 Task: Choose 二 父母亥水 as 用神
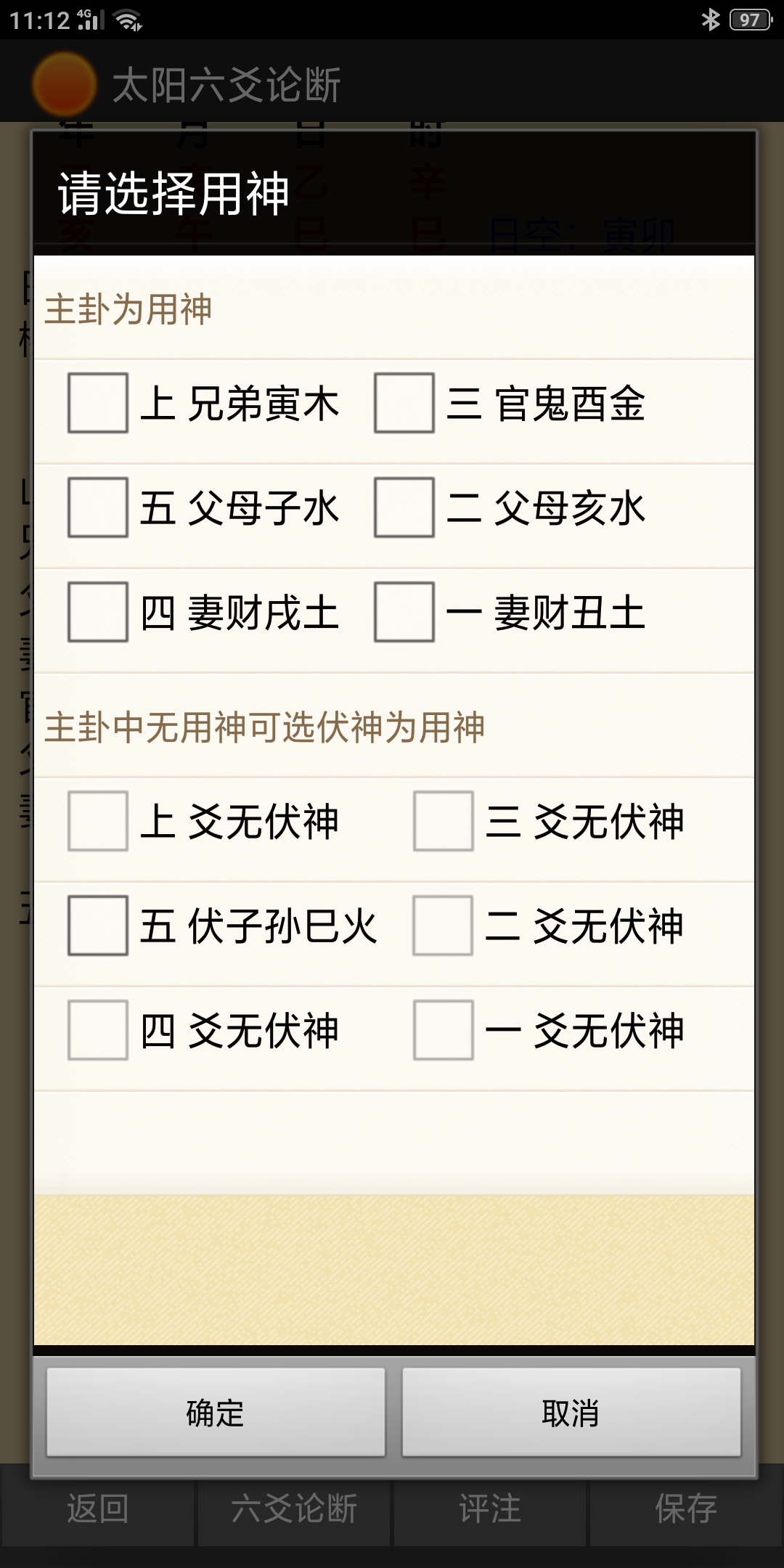pyautogui.click(x=404, y=507)
